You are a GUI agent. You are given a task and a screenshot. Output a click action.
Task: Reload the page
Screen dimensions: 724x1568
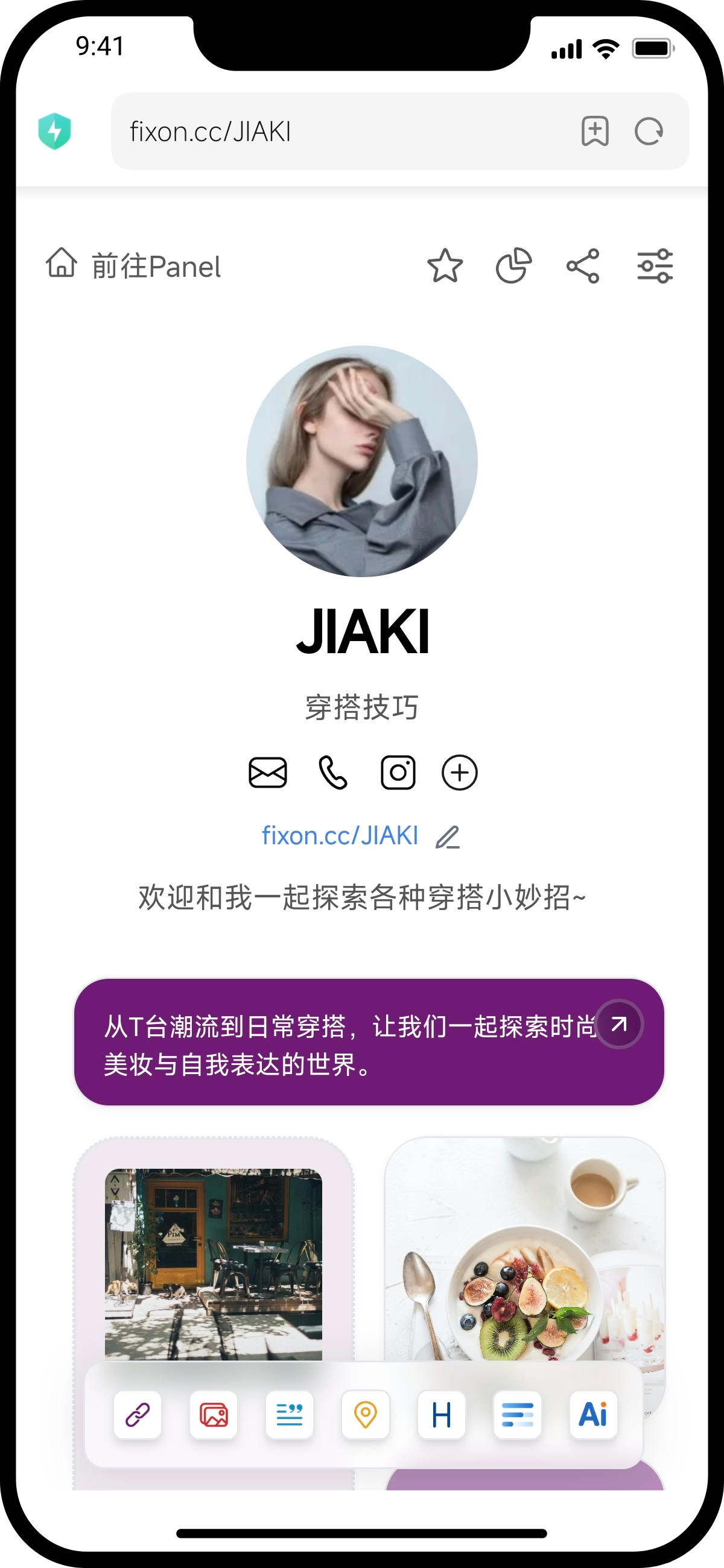coord(649,131)
